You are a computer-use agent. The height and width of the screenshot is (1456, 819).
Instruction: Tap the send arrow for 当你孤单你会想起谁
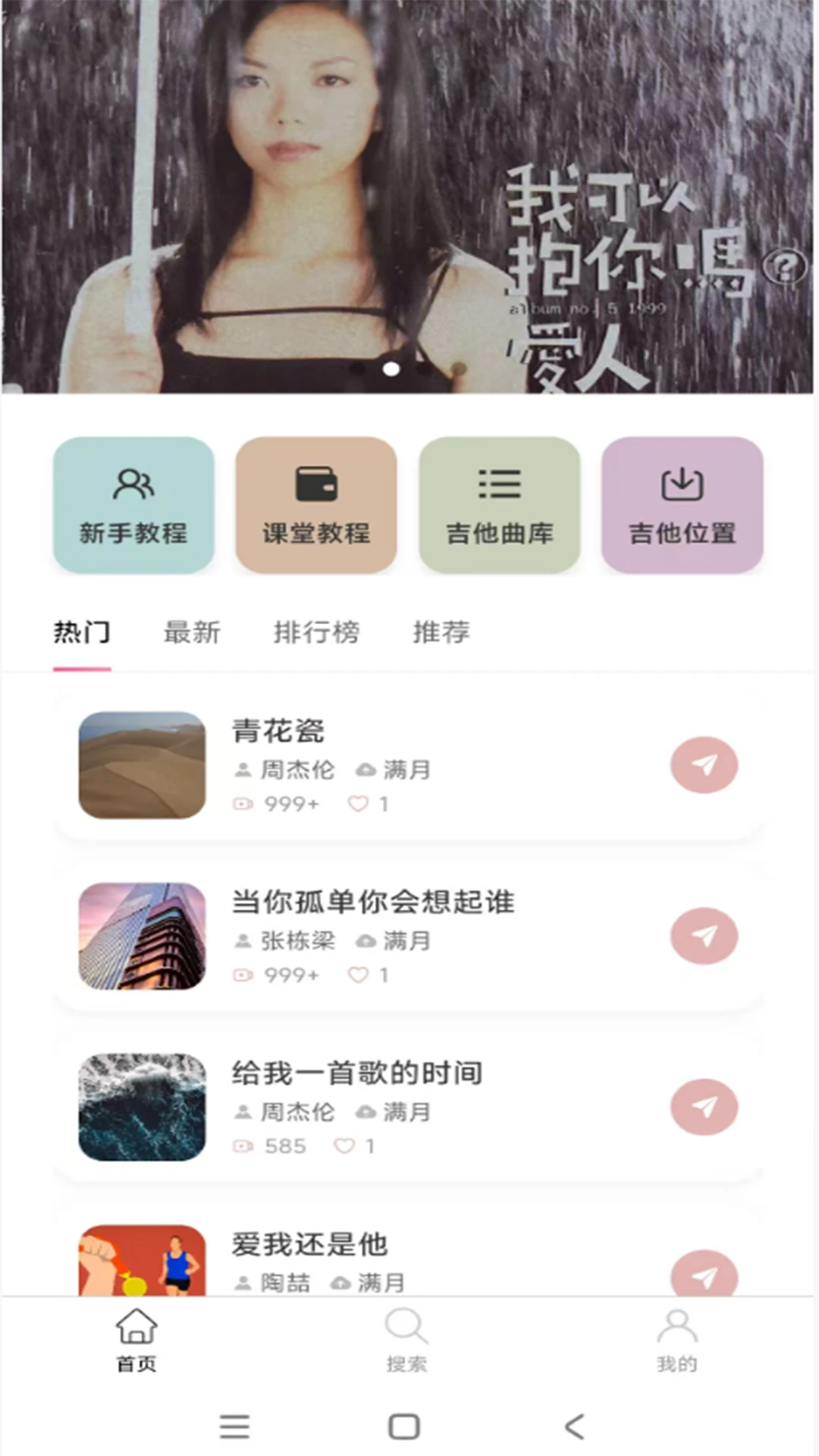coord(704,936)
